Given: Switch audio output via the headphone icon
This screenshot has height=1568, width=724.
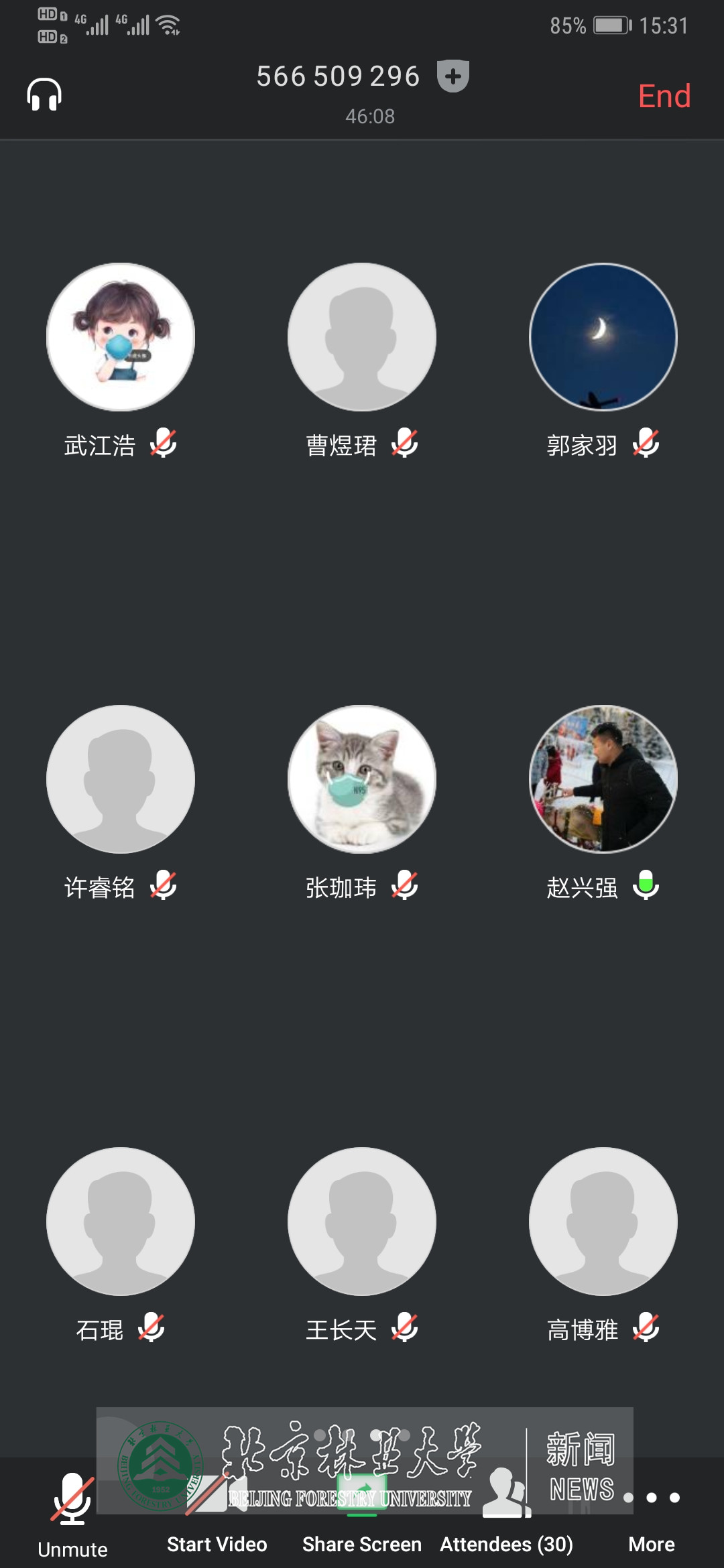Looking at the screenshot, I should click(44, 94).
